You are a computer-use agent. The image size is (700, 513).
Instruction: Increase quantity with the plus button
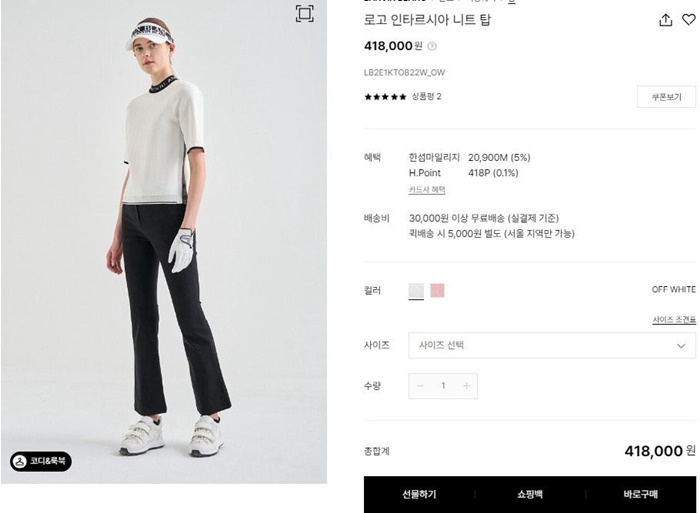466,386
